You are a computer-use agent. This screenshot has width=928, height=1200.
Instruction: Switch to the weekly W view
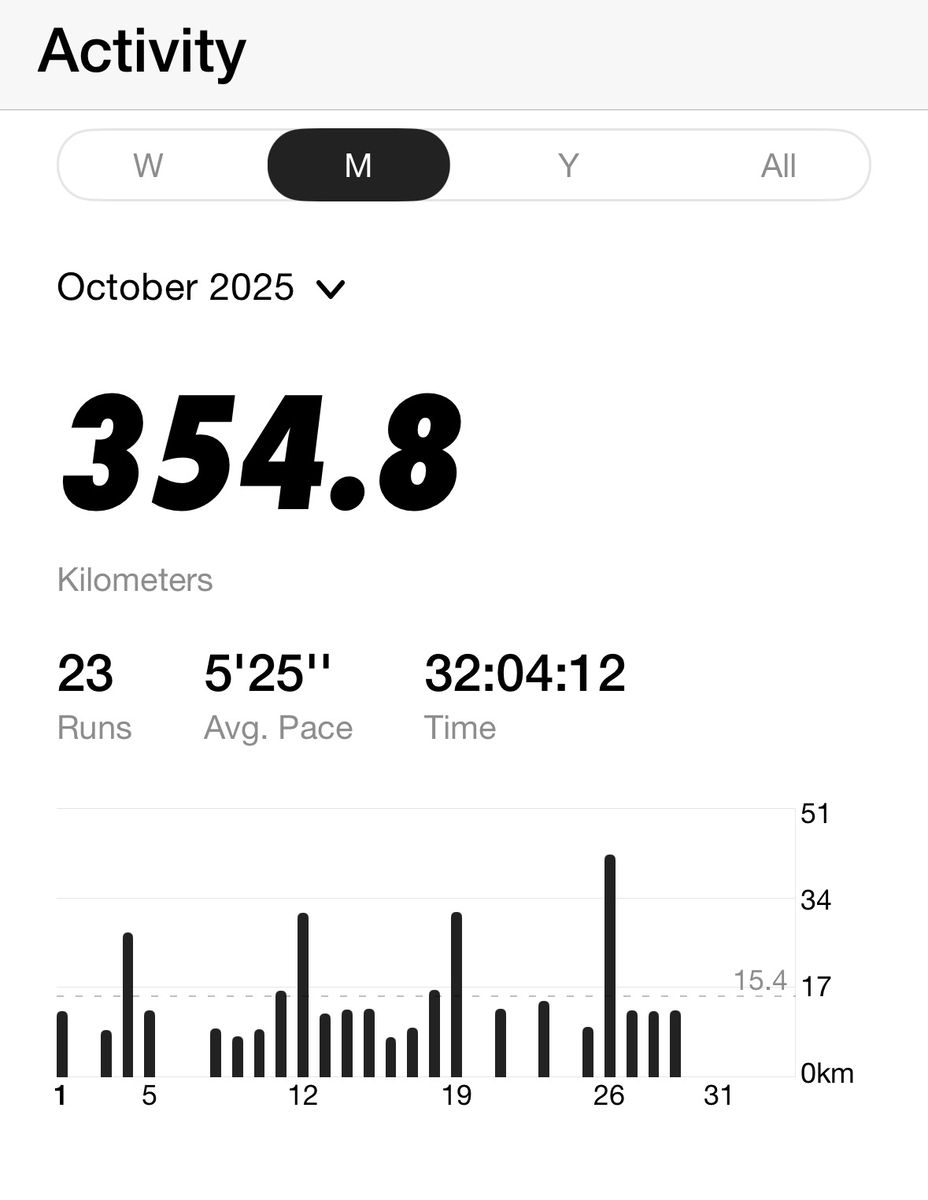(x=148, y=165)
